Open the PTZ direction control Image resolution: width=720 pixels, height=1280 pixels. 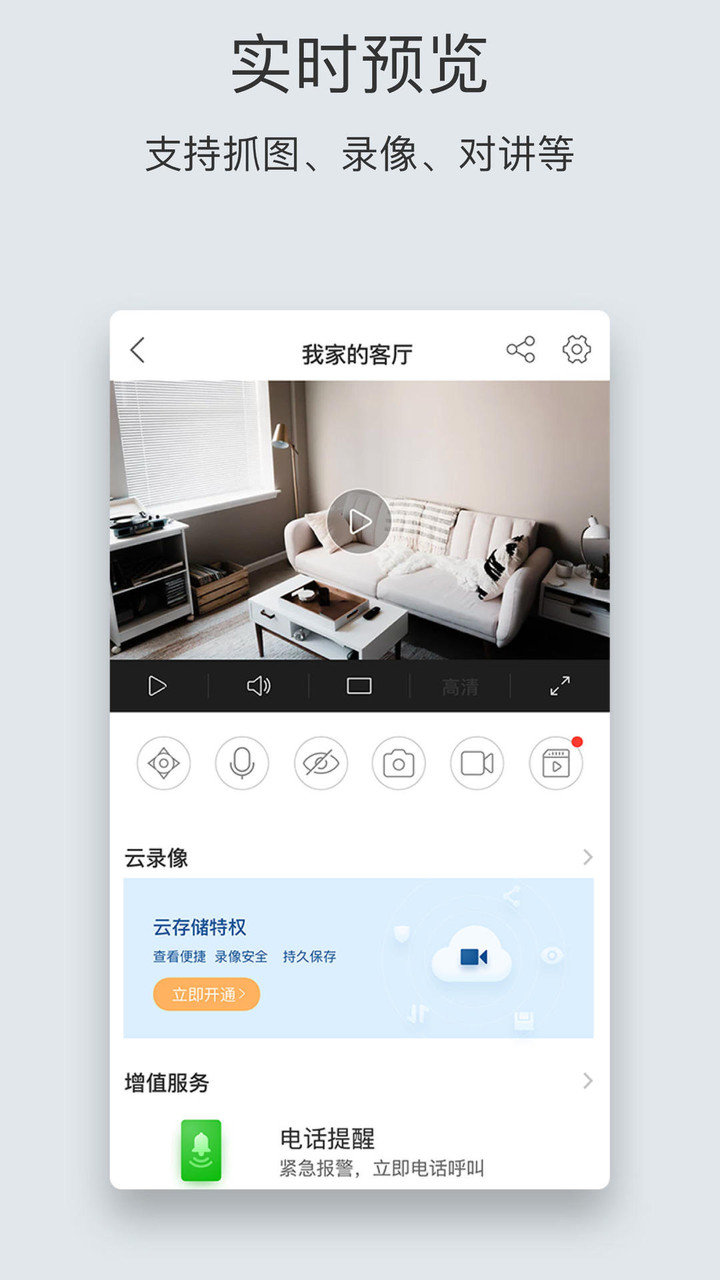click(163, 763)
